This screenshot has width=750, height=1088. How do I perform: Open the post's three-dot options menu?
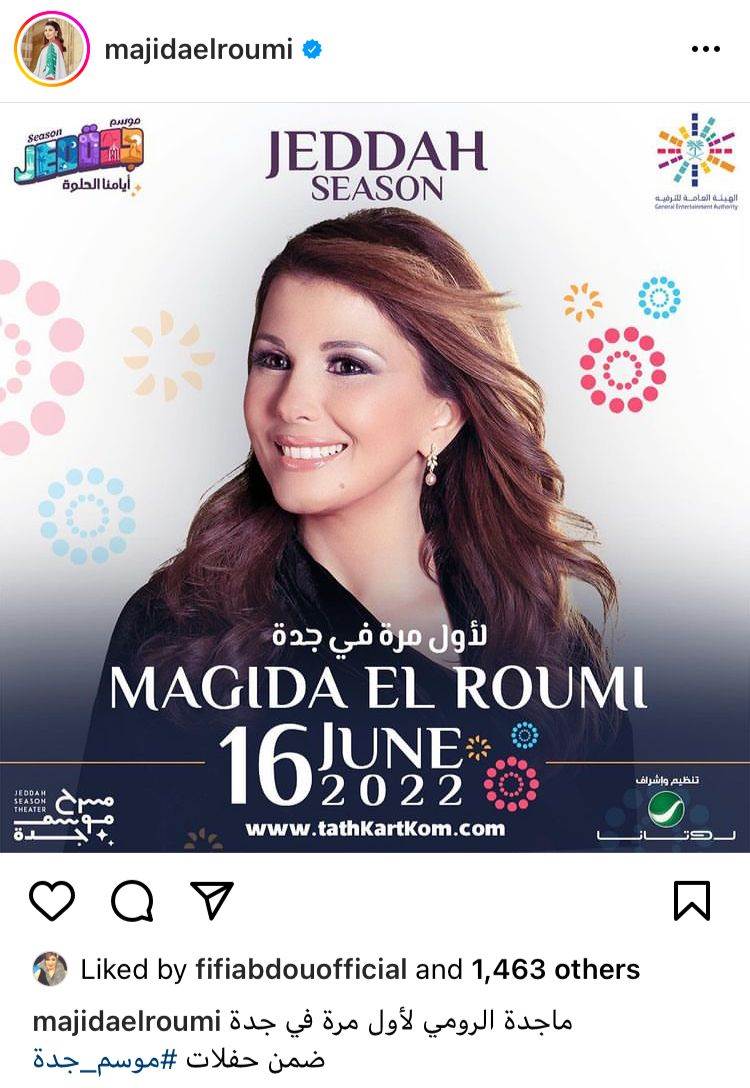(707, 50)
